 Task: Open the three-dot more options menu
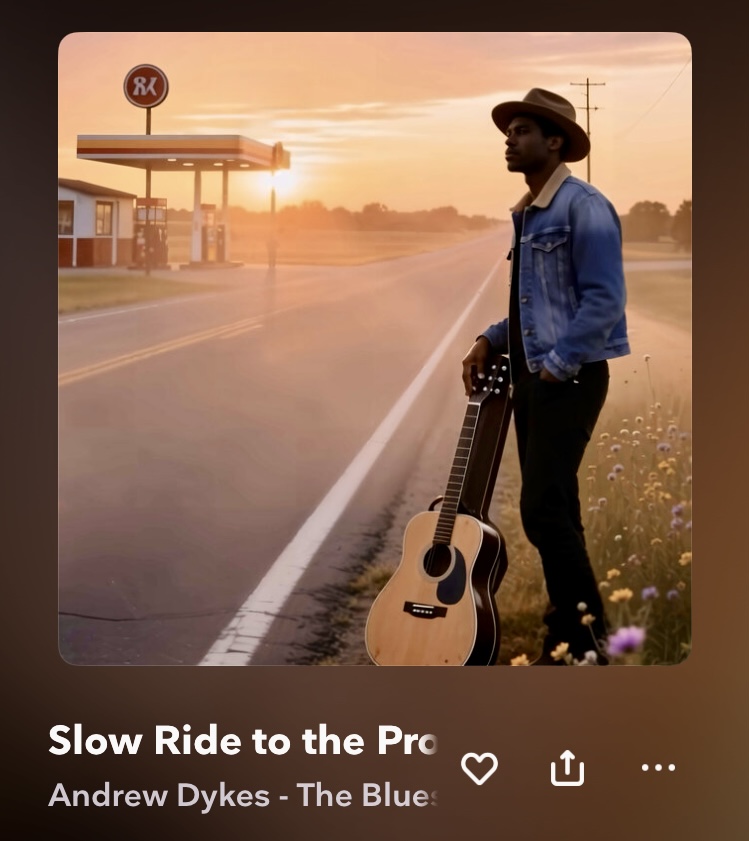[658, 768]
